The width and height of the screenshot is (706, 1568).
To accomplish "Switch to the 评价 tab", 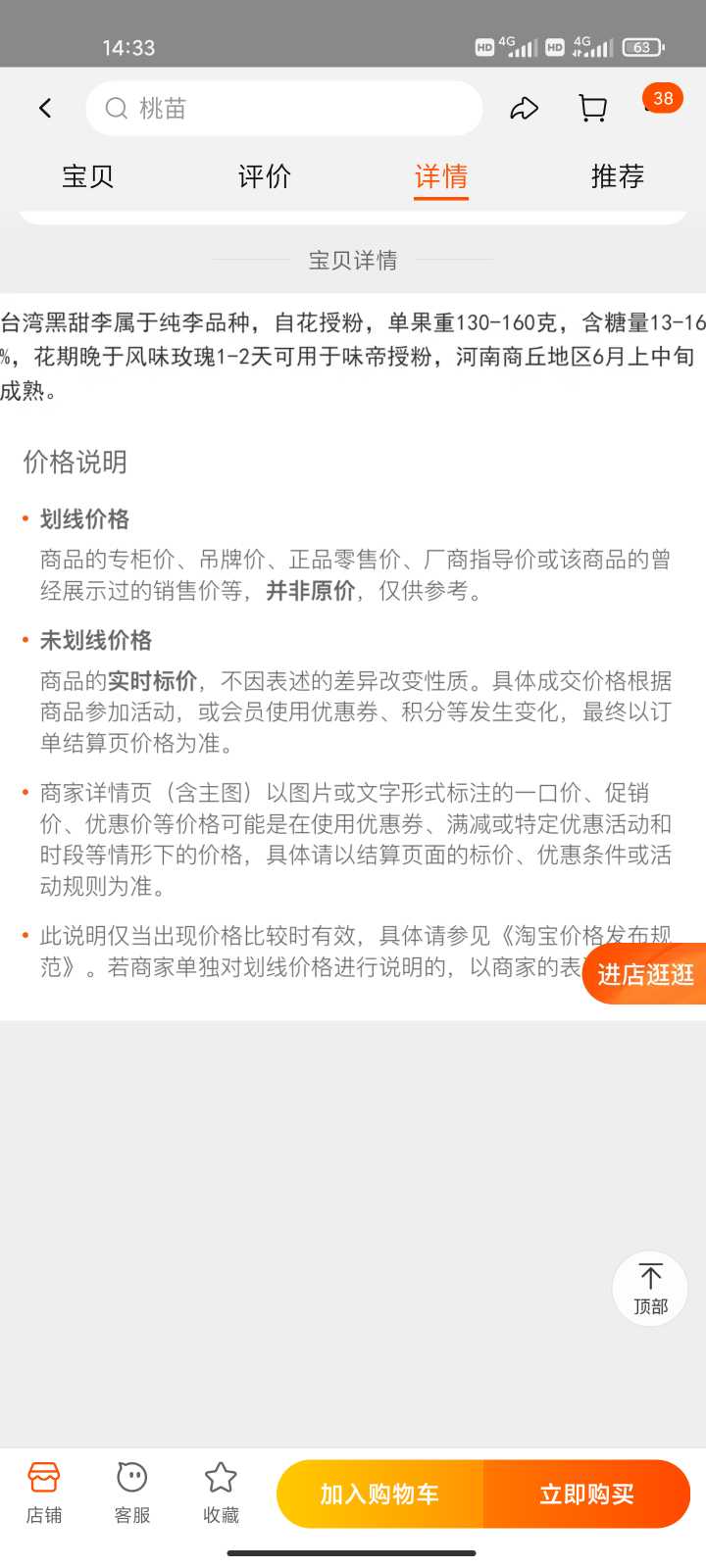I will pos(265,176).
